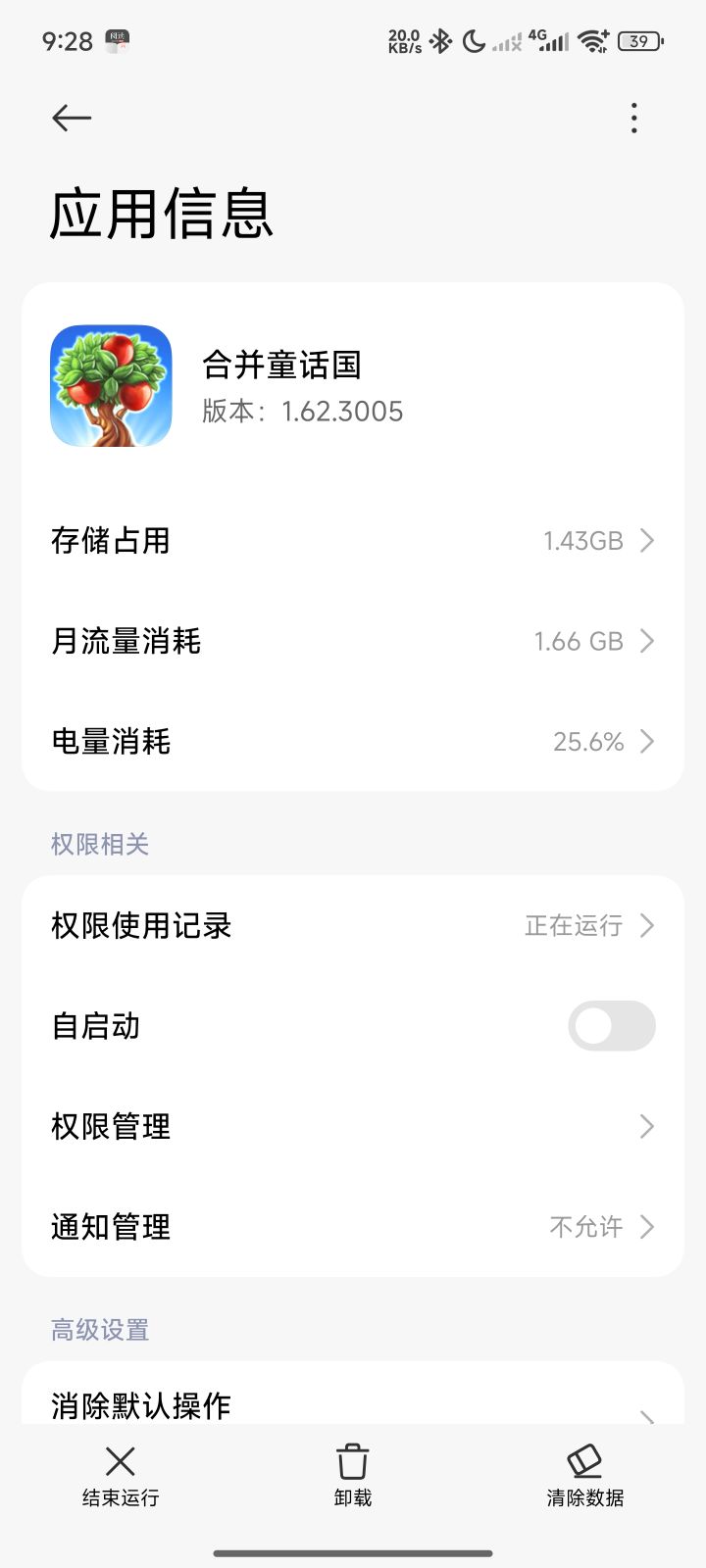Select 清除数据 to clear data
The width and height of the screenshot is (706, 1568).
[x=585, y=1475]
